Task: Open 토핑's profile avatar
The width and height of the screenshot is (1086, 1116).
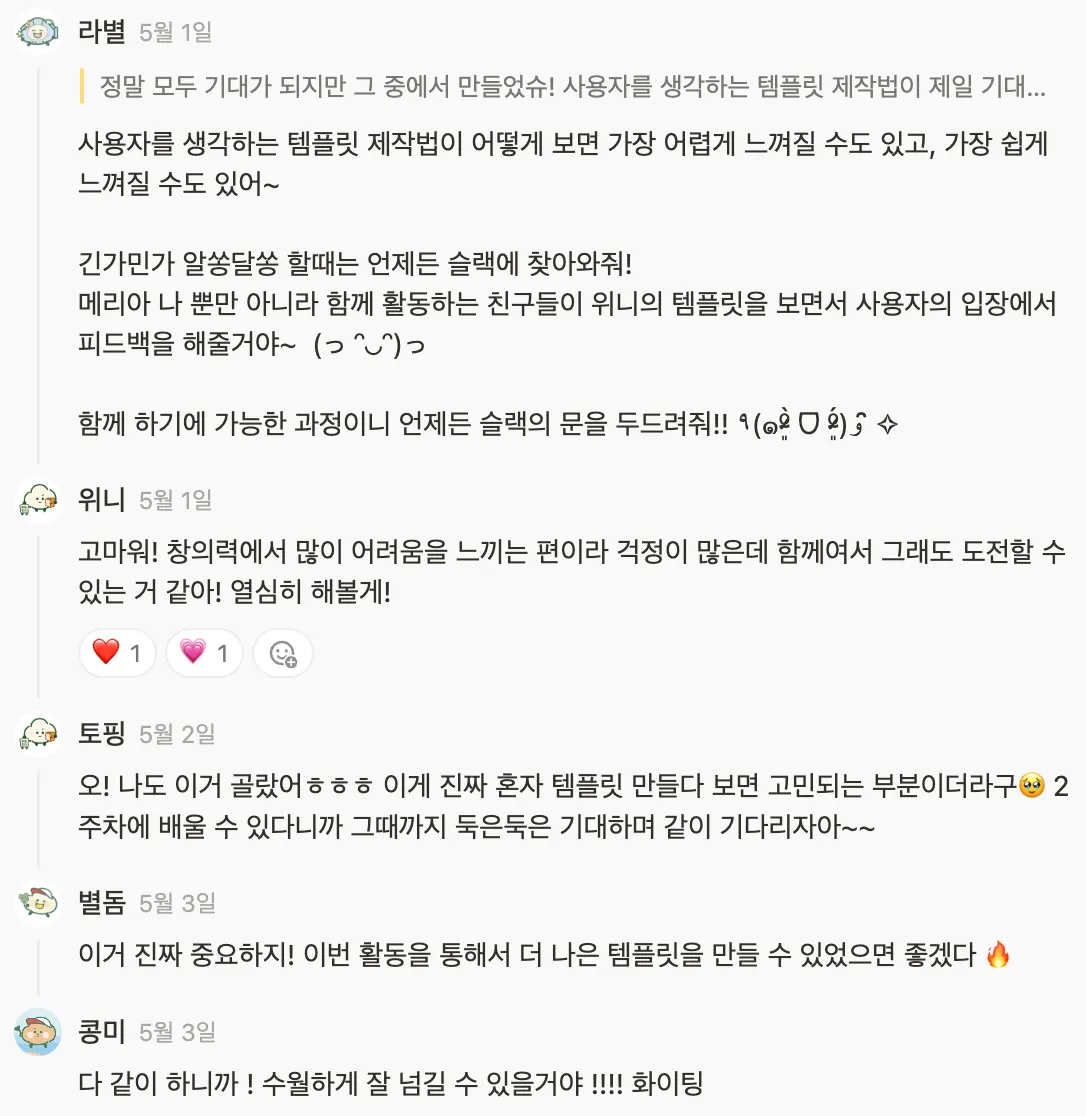Action: (38, 735)
